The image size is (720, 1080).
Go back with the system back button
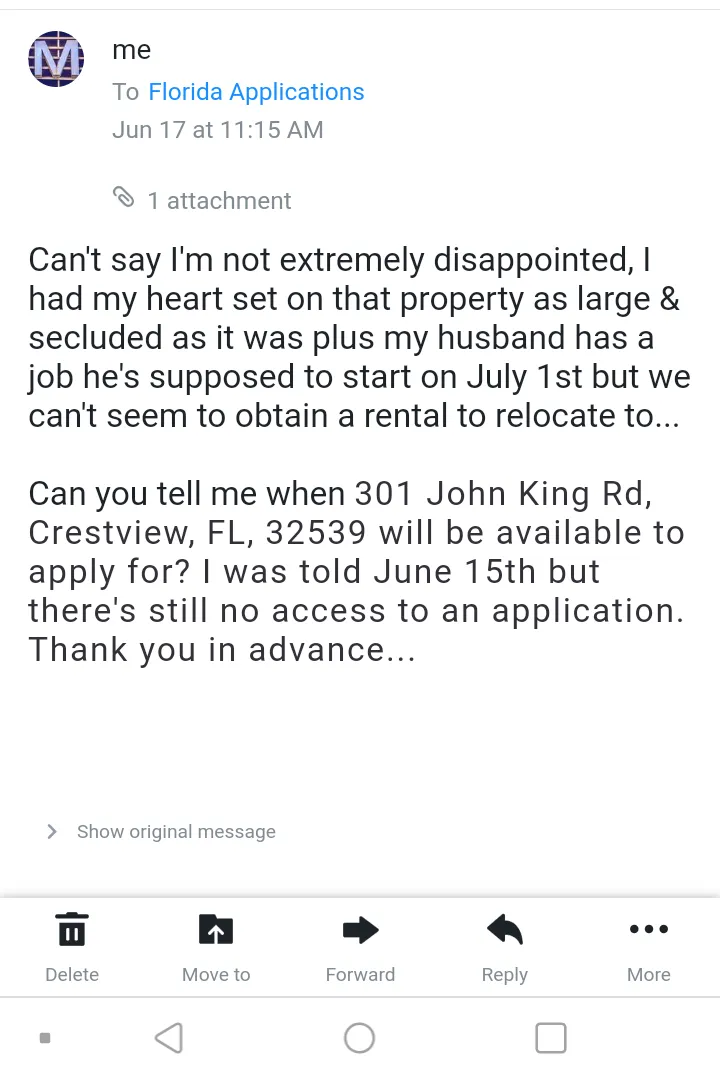coord(169,1038)
